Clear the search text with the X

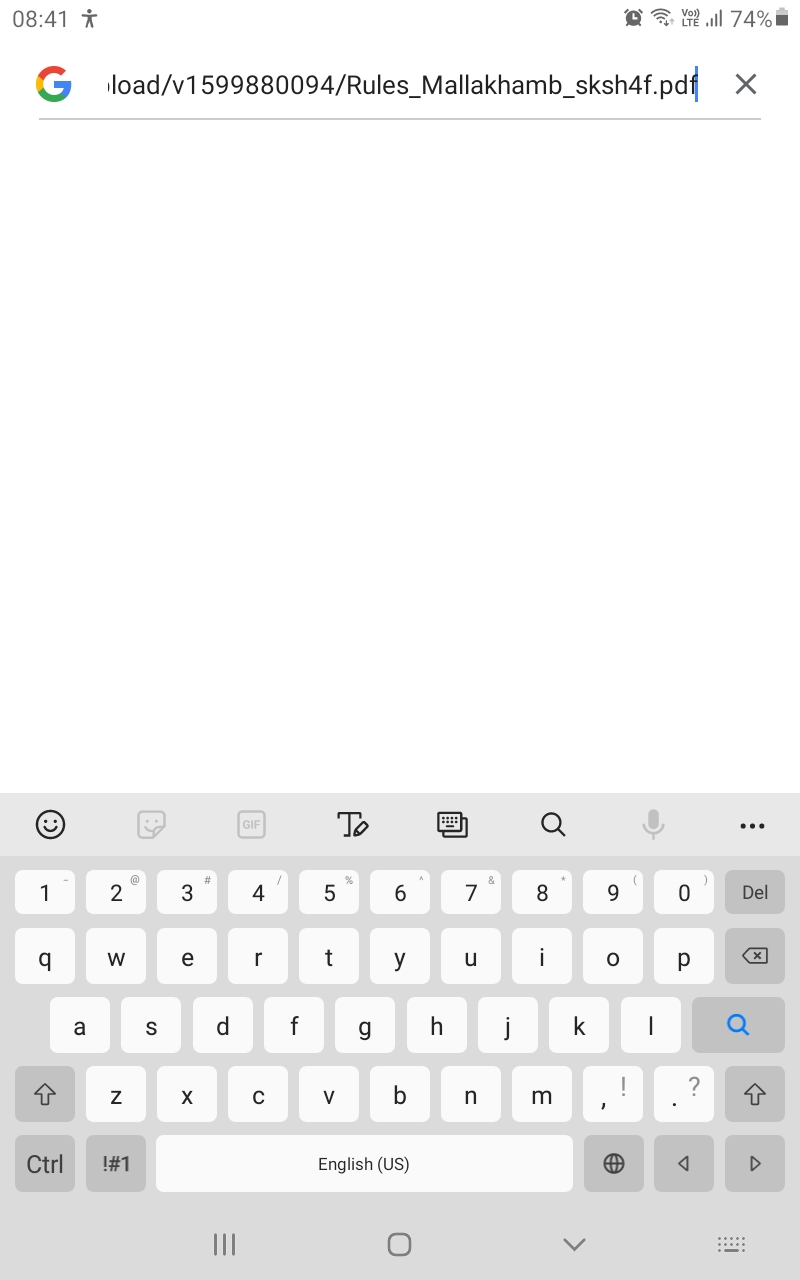point(745,85)
